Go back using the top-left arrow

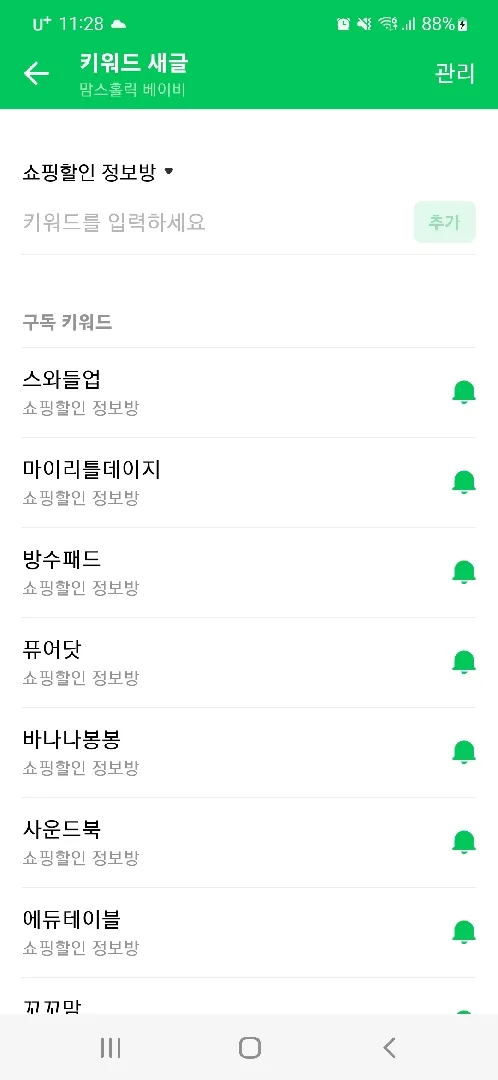pos(36,74)
